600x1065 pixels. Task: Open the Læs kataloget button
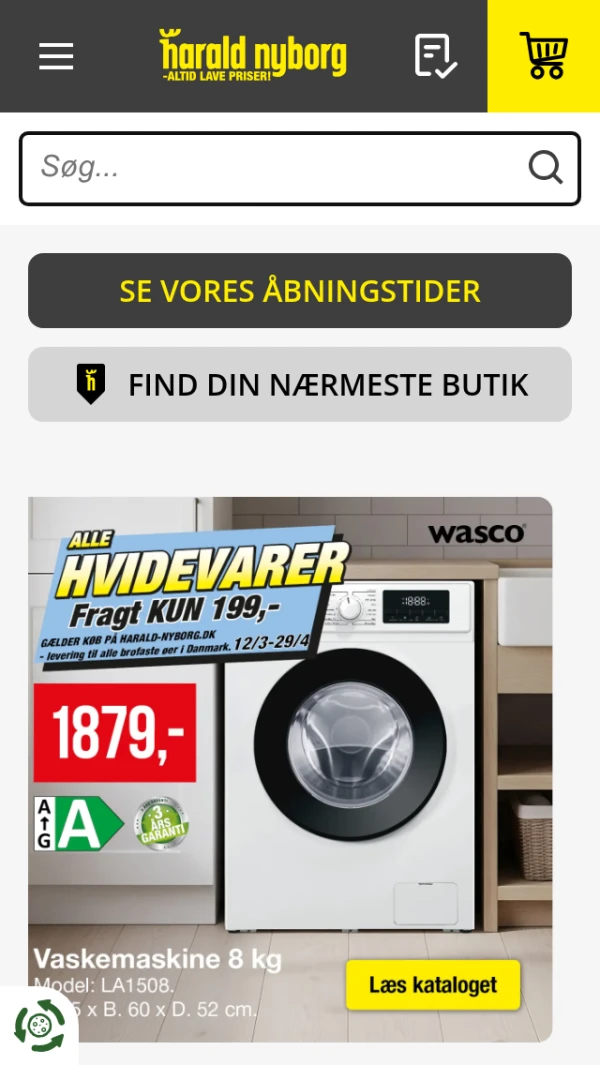pyautogui.click(x=433, y=985)
